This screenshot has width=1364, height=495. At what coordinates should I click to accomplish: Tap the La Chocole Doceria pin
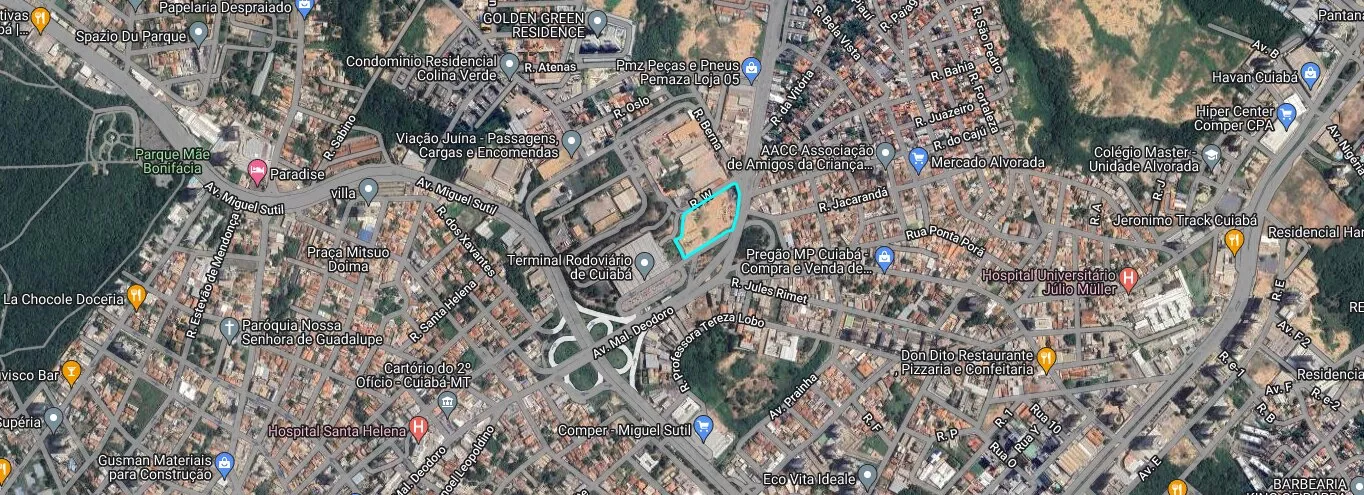click(137, 296)
